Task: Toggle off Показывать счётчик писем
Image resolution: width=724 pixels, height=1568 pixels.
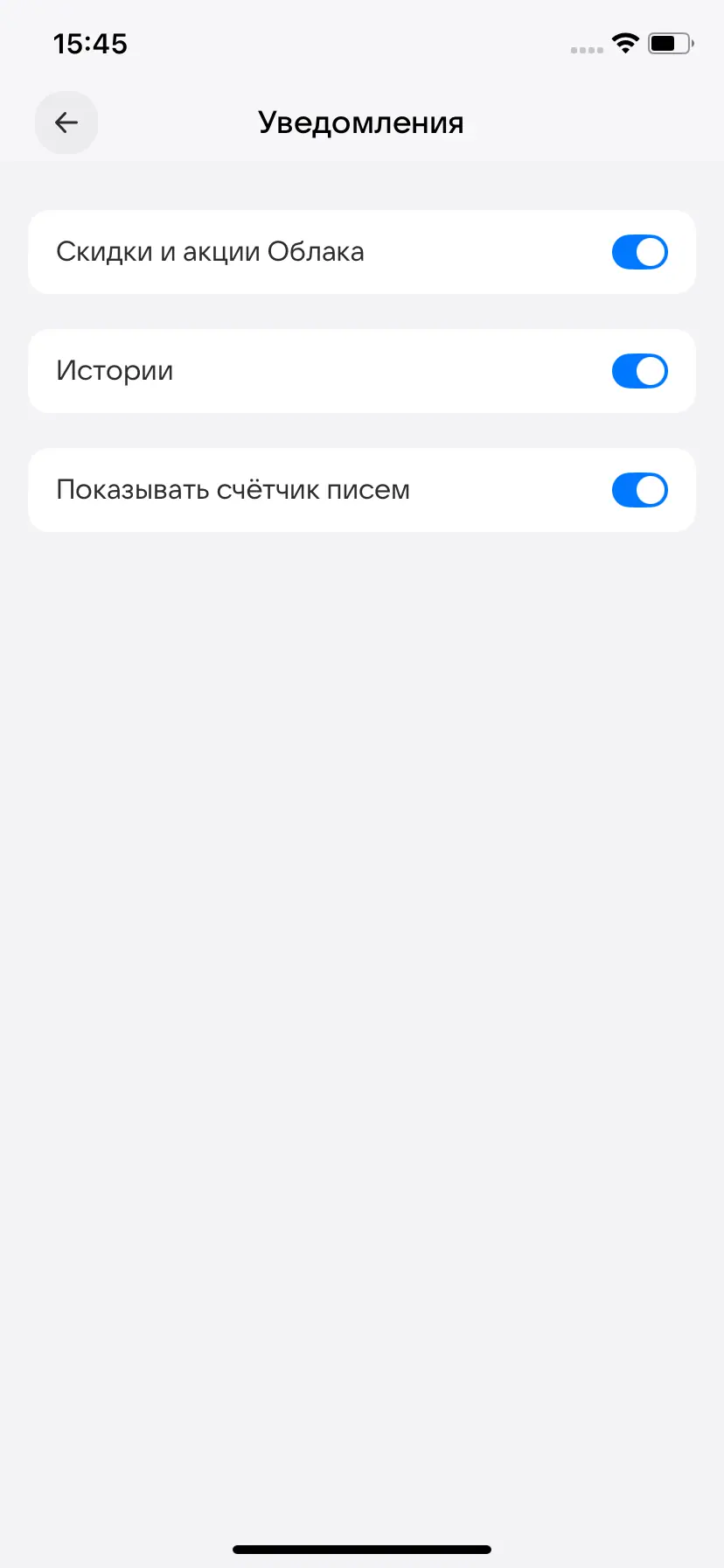Action: (639, 490)
